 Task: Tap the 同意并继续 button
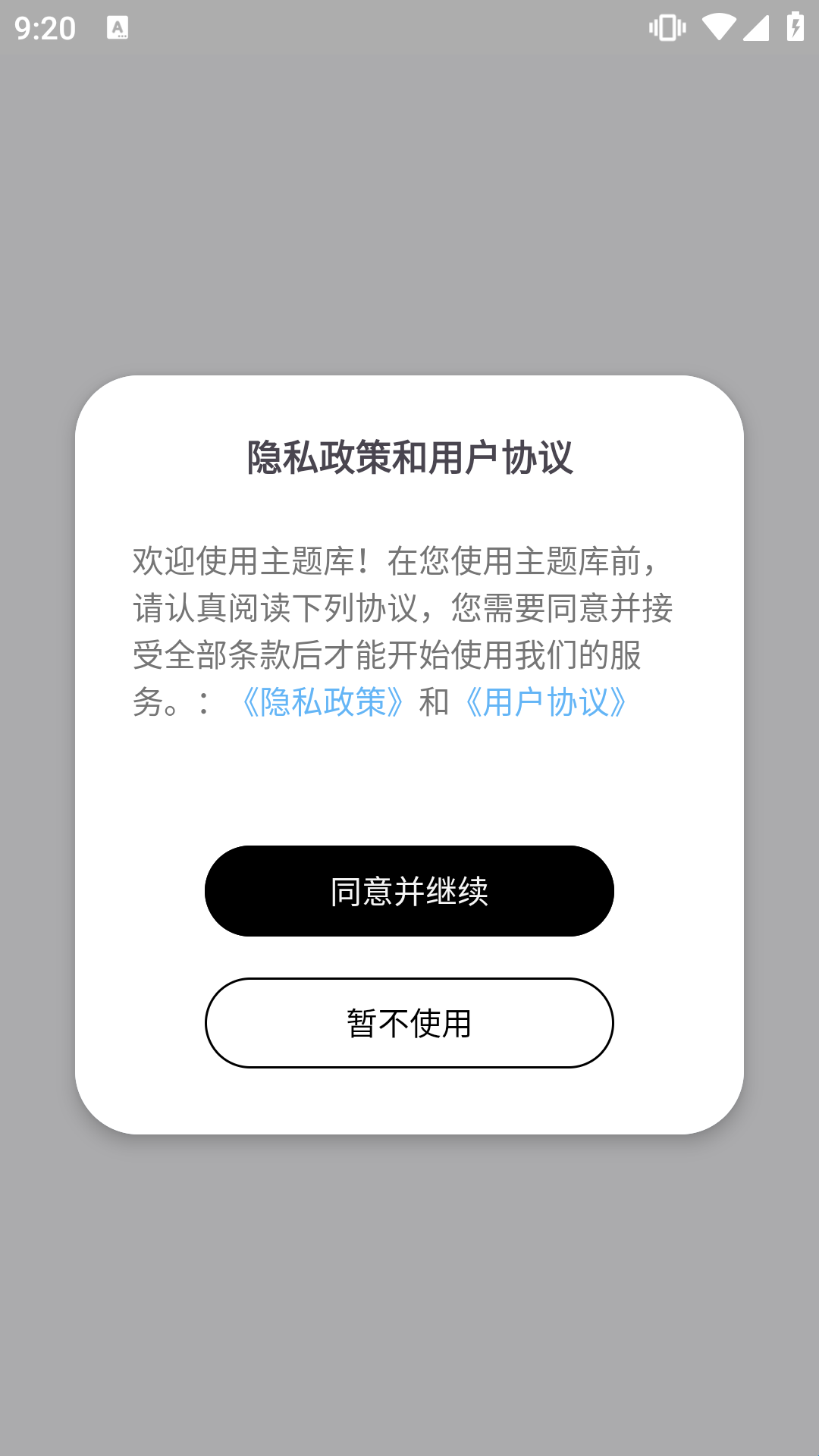[x=409, y=891]
